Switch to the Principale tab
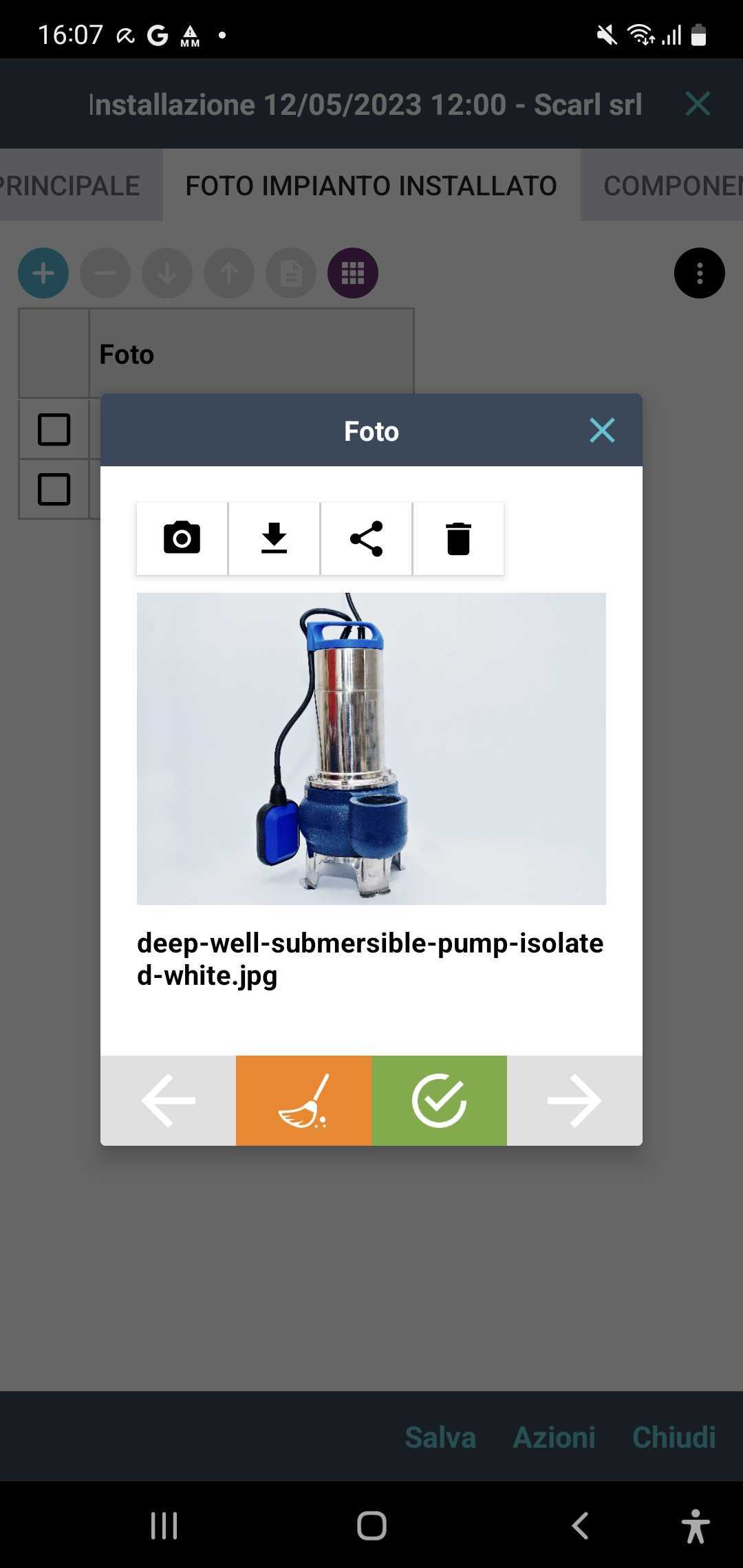 [x=72, y=186]
